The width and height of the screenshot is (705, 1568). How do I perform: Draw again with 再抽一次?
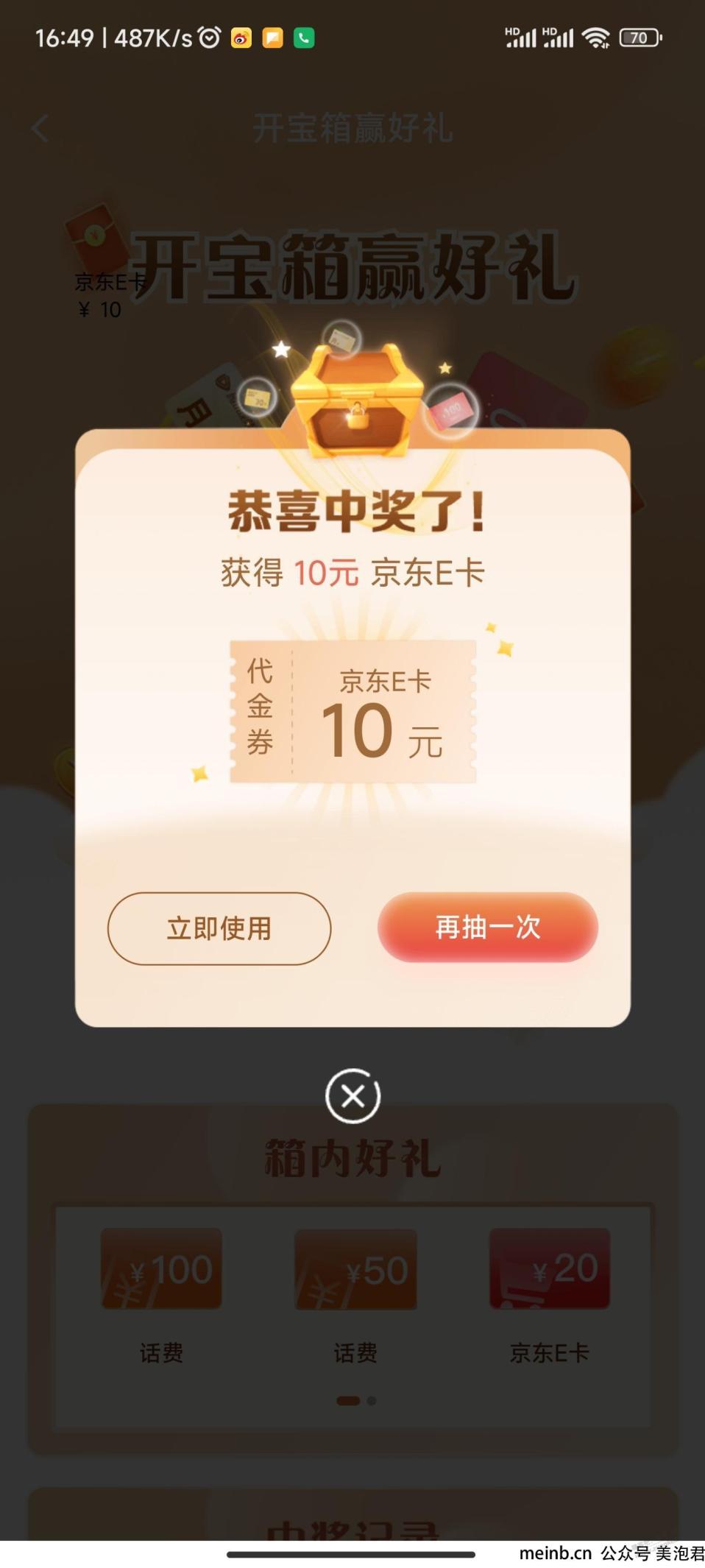pos(487,927)
